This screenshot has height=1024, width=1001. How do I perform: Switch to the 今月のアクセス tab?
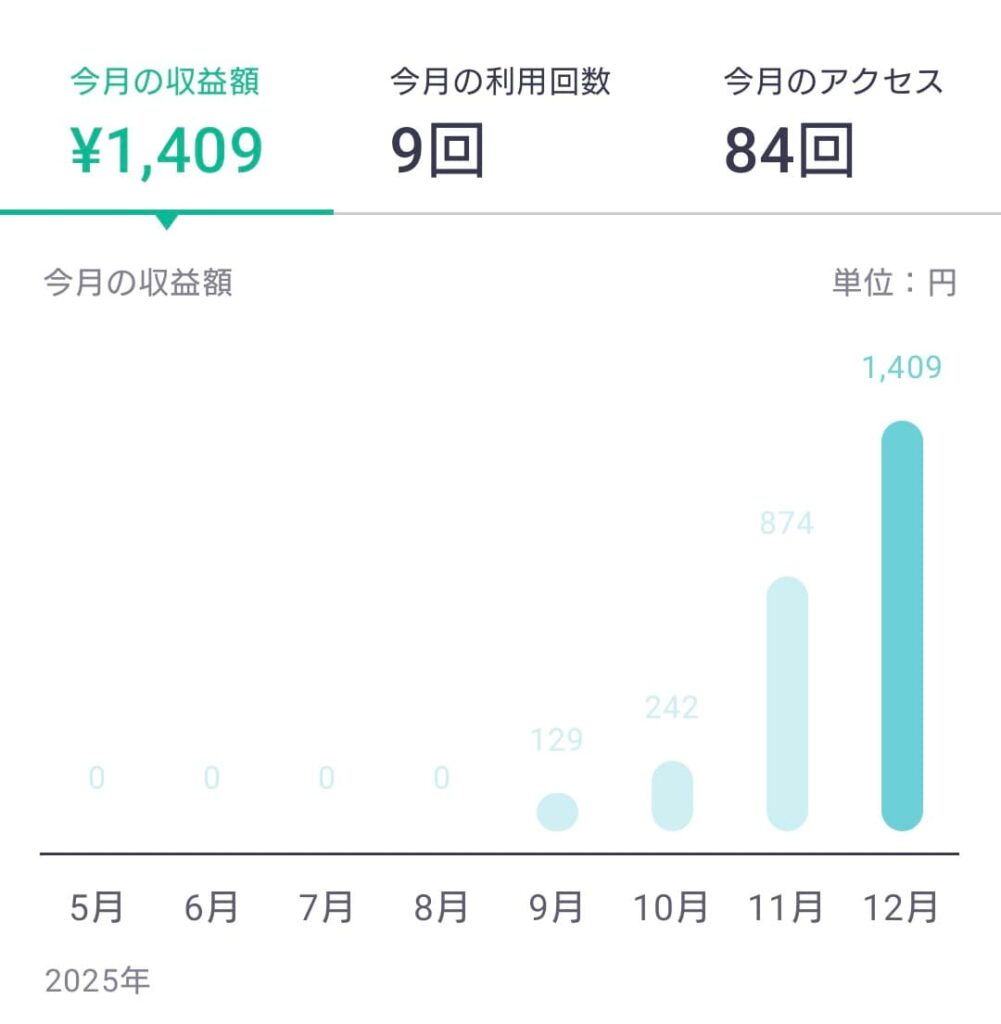pos(833,120)
